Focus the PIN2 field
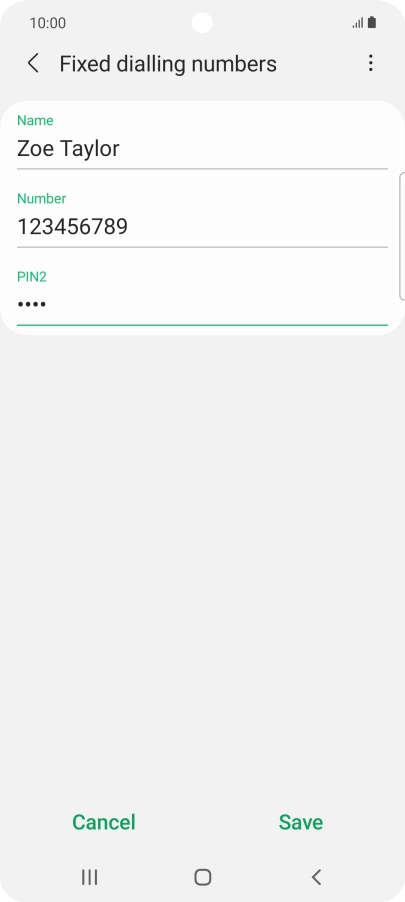405x902 pixels. 202,305
